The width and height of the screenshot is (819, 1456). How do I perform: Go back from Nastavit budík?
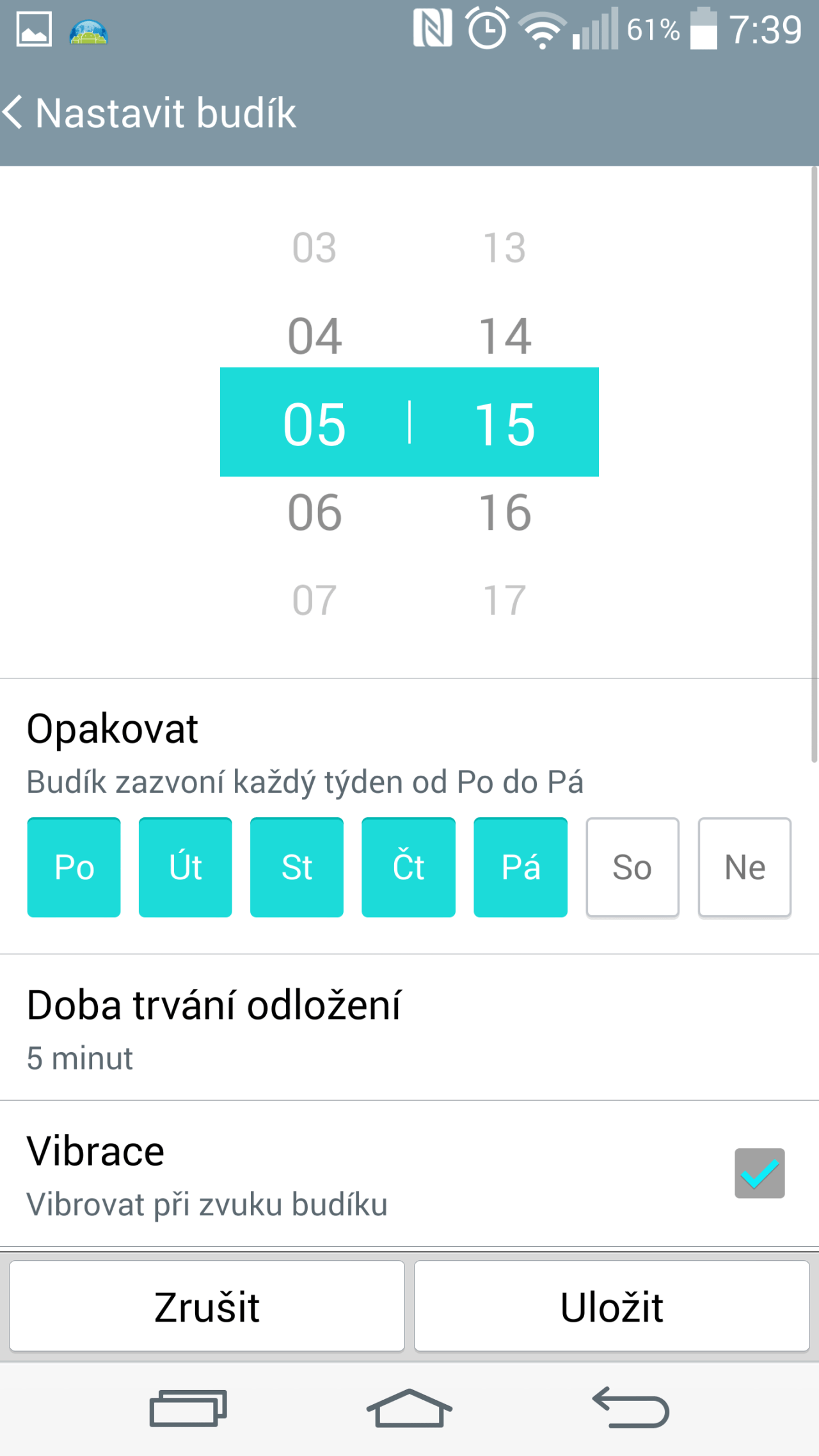(x=14, y=113)
